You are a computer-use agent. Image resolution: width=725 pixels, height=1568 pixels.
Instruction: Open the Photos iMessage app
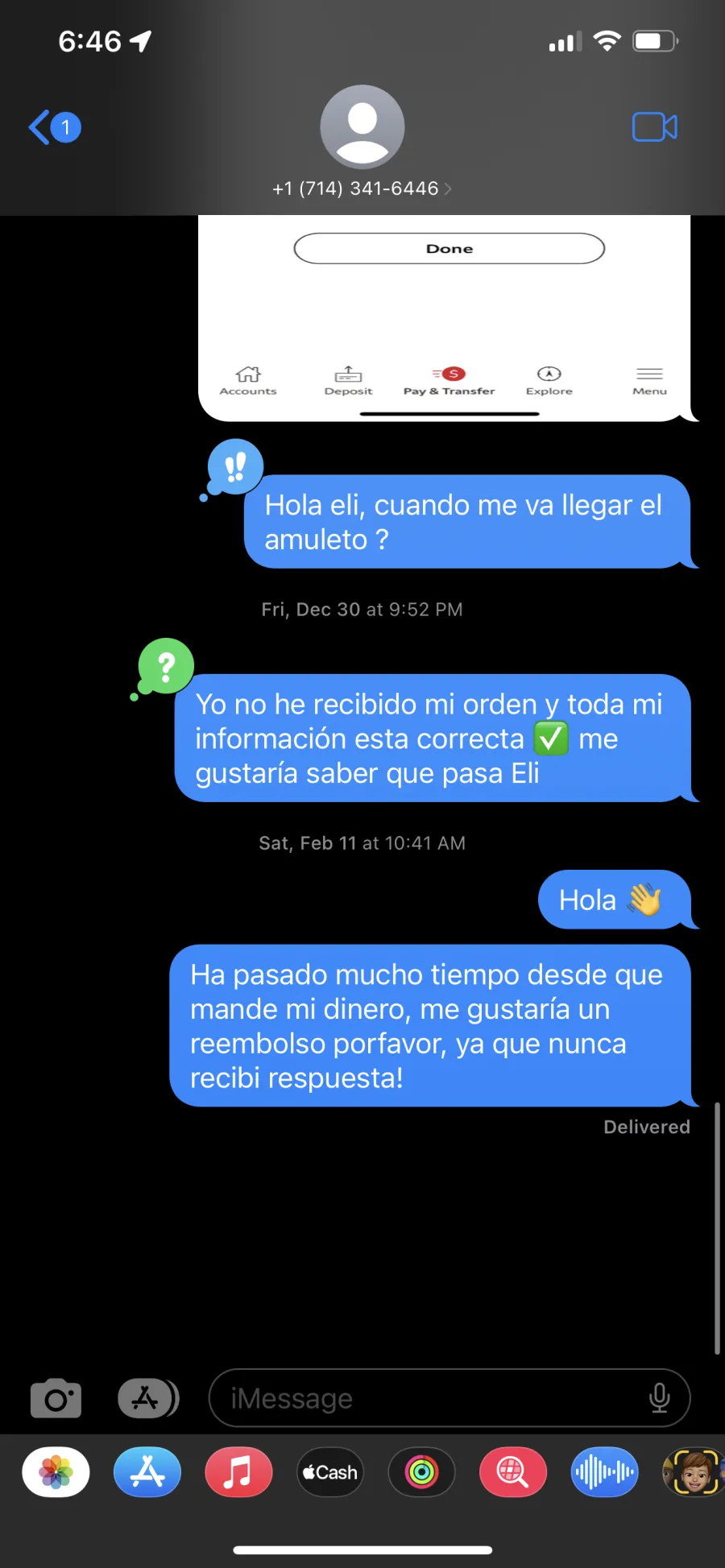tap(56, 1472)
